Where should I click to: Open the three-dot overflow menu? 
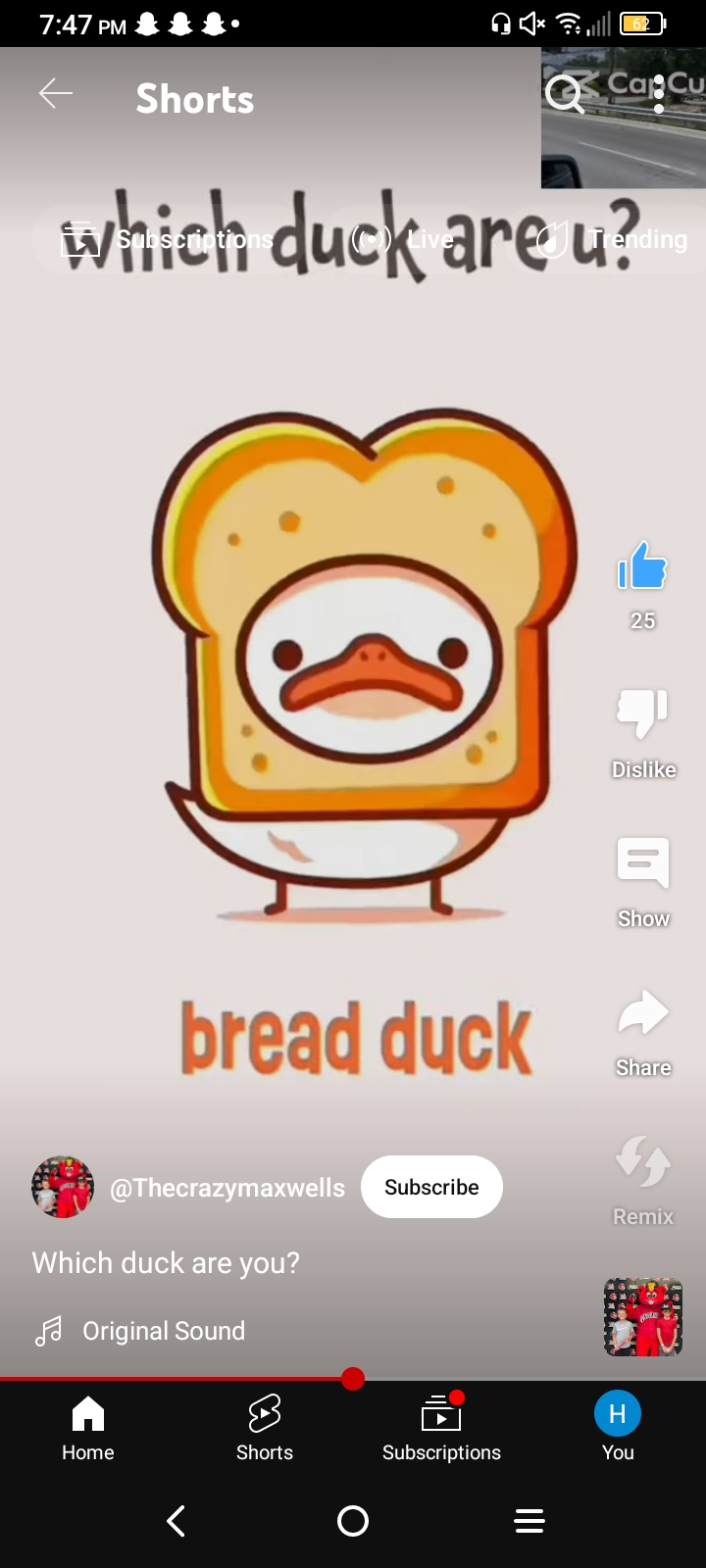pyautogui.click(x=659, y=95)
